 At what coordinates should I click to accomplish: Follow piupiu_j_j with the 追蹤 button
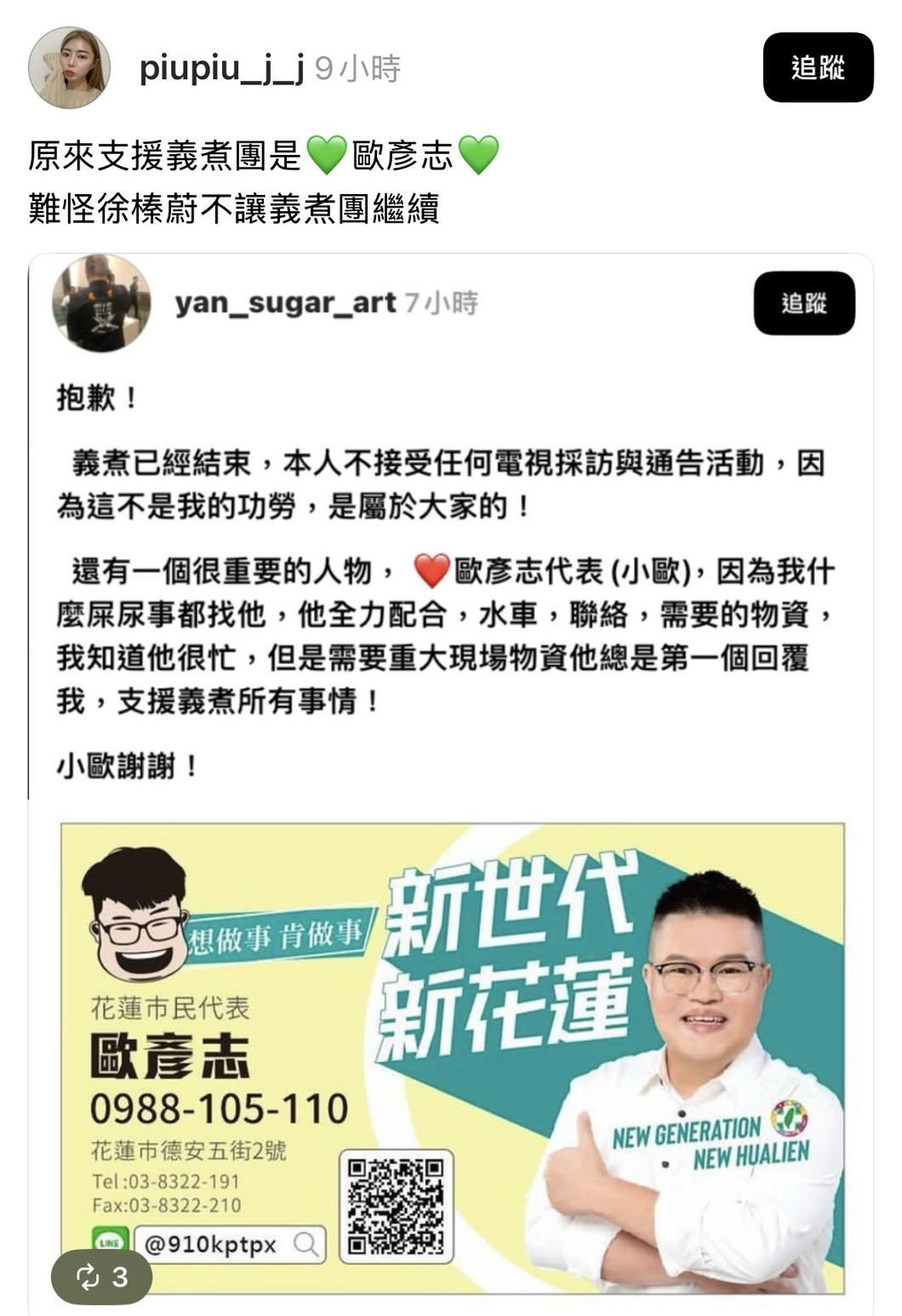click(817, 67)
